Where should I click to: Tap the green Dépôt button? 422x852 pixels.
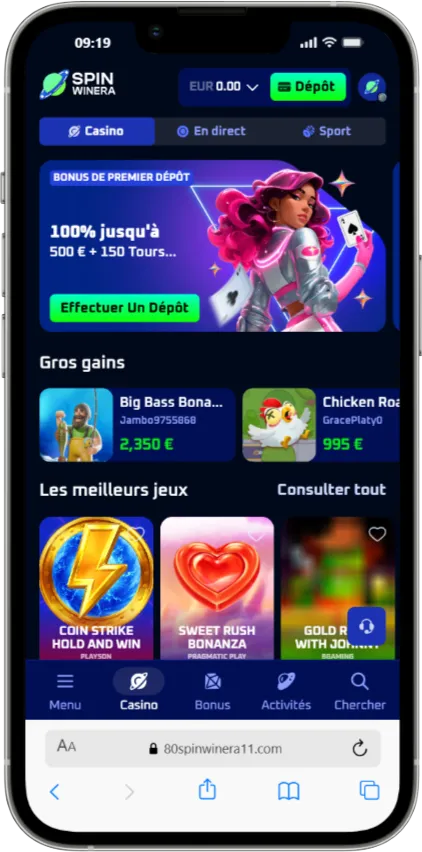point(308,87)
